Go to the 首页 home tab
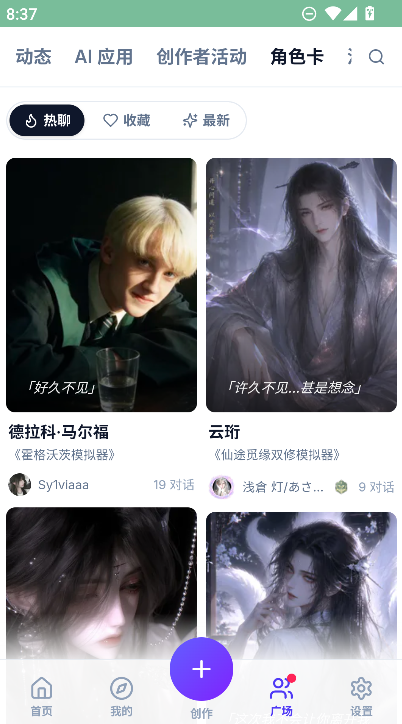Viewport: 402px width, 724px height. [42, 696]
